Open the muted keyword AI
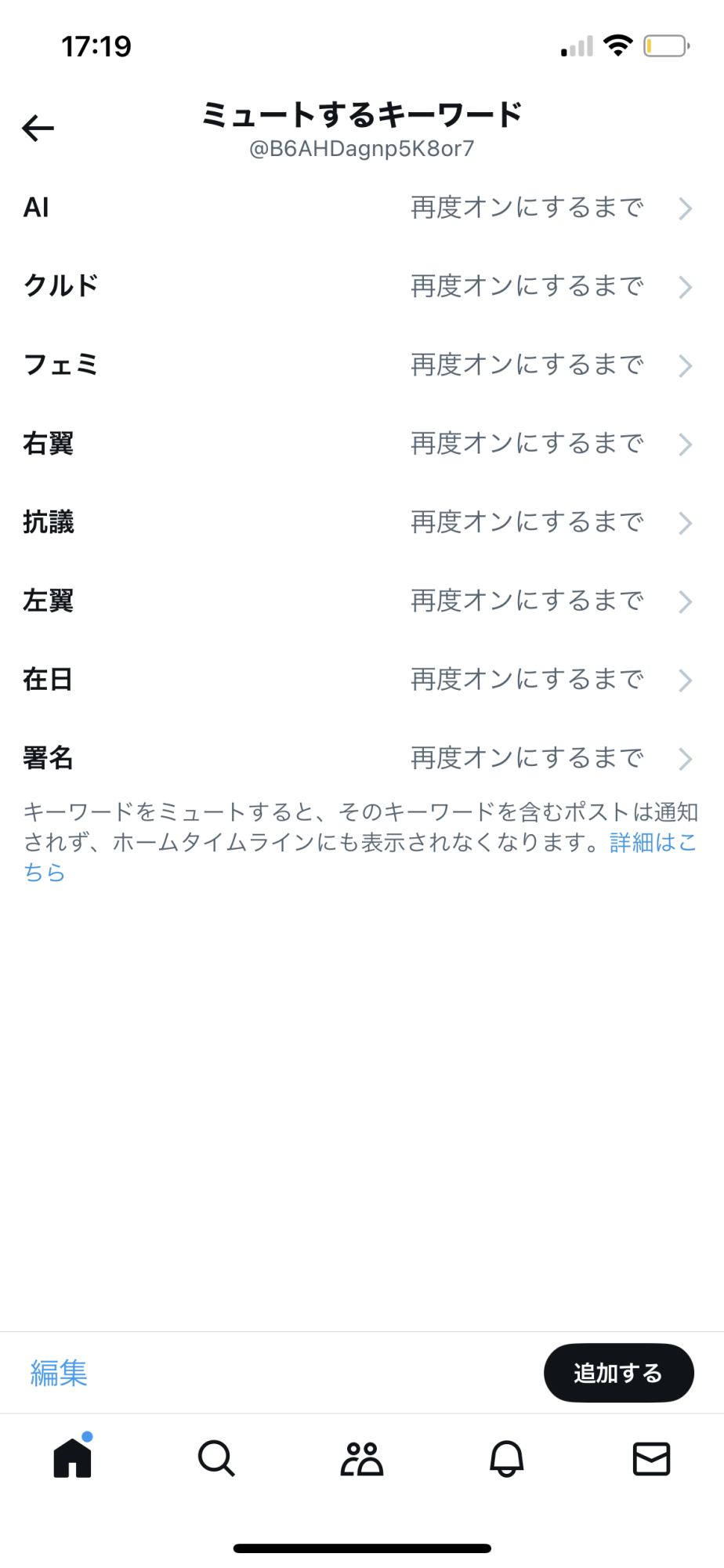 tap(360, 208)
